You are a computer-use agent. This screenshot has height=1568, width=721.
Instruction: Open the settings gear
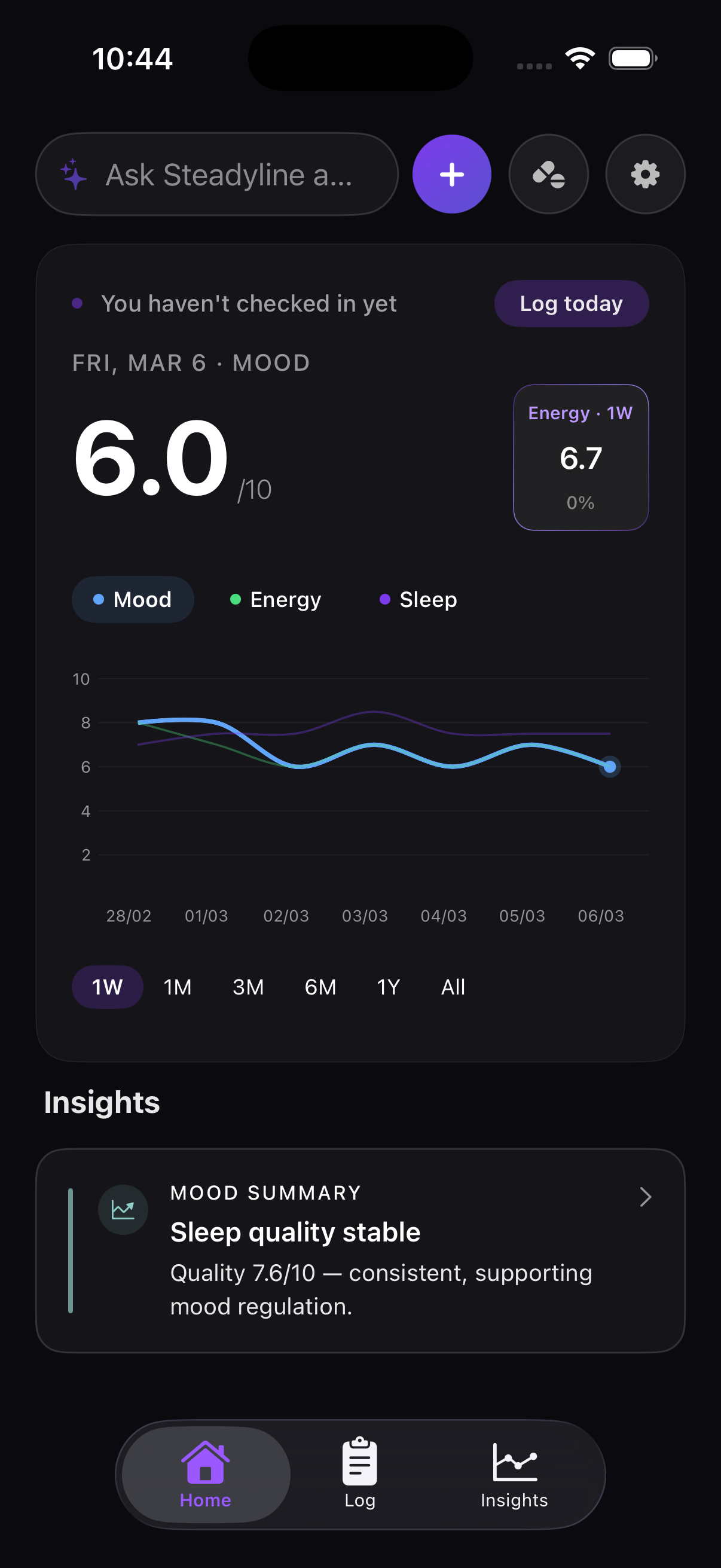[644, 174]
